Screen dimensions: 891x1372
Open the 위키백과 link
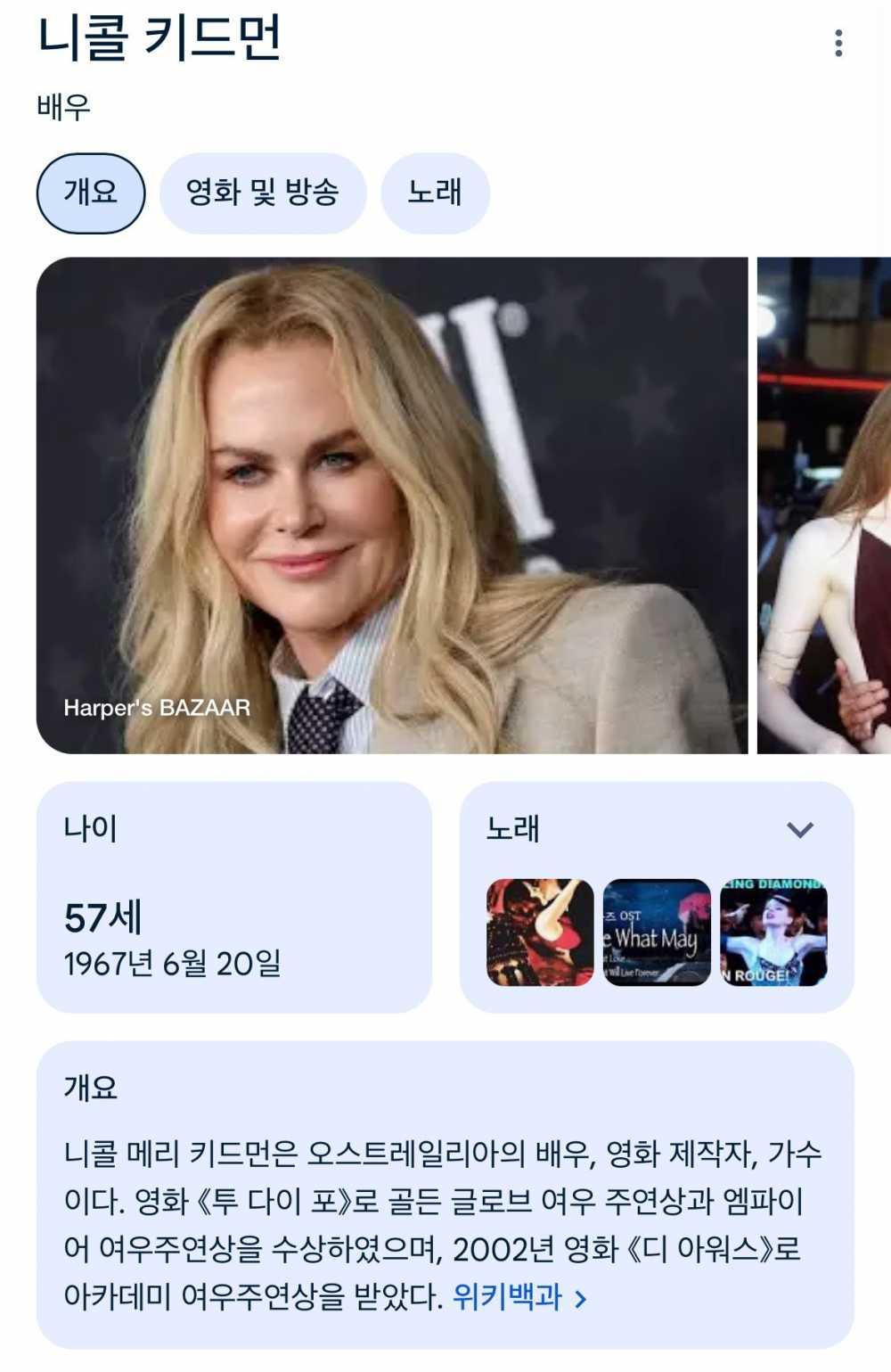pyautogui.click(x=519, y=1296)
